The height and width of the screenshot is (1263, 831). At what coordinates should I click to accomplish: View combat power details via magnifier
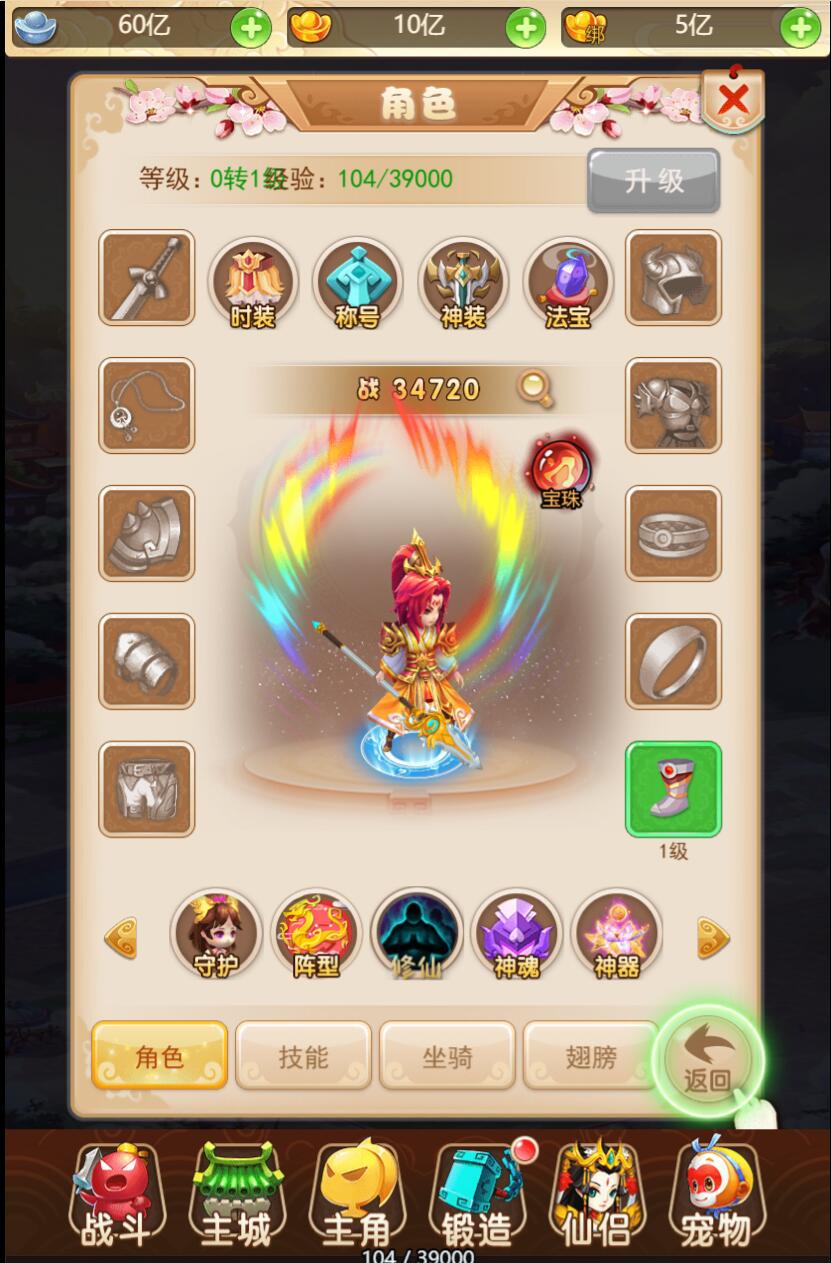[536, 388]
